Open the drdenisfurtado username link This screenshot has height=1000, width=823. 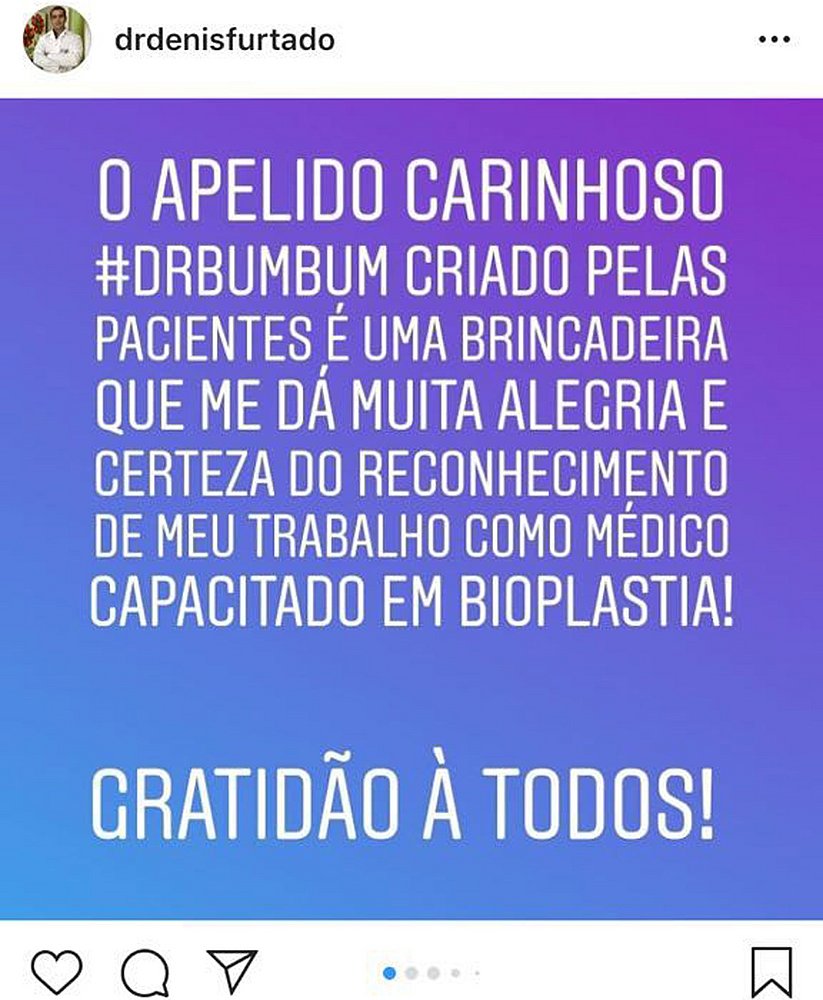[224, 40]
